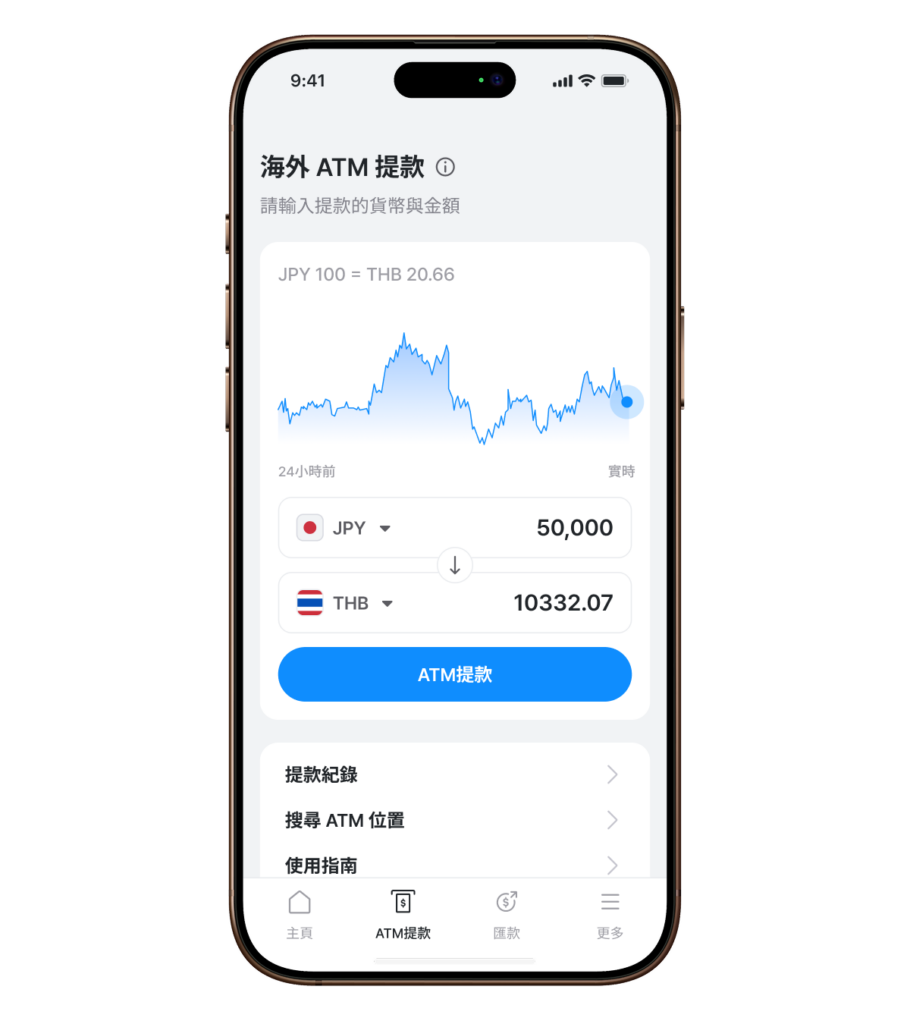The image size is (910, 1024).
Task: Select the ATM提款 bottom tab
Action: (403, 914)
